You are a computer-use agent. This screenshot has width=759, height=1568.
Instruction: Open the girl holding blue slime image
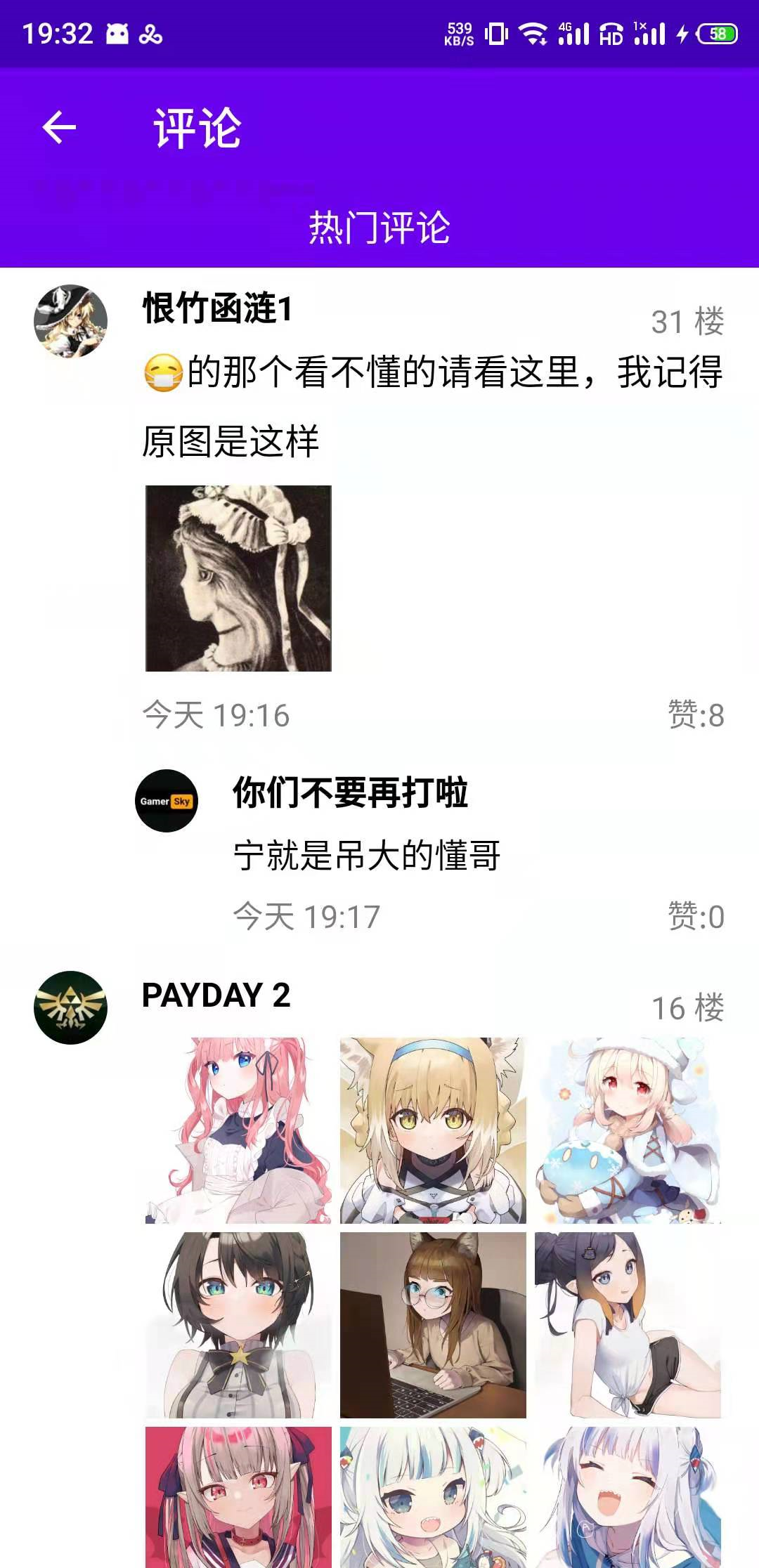click(x=628, y=1130)
